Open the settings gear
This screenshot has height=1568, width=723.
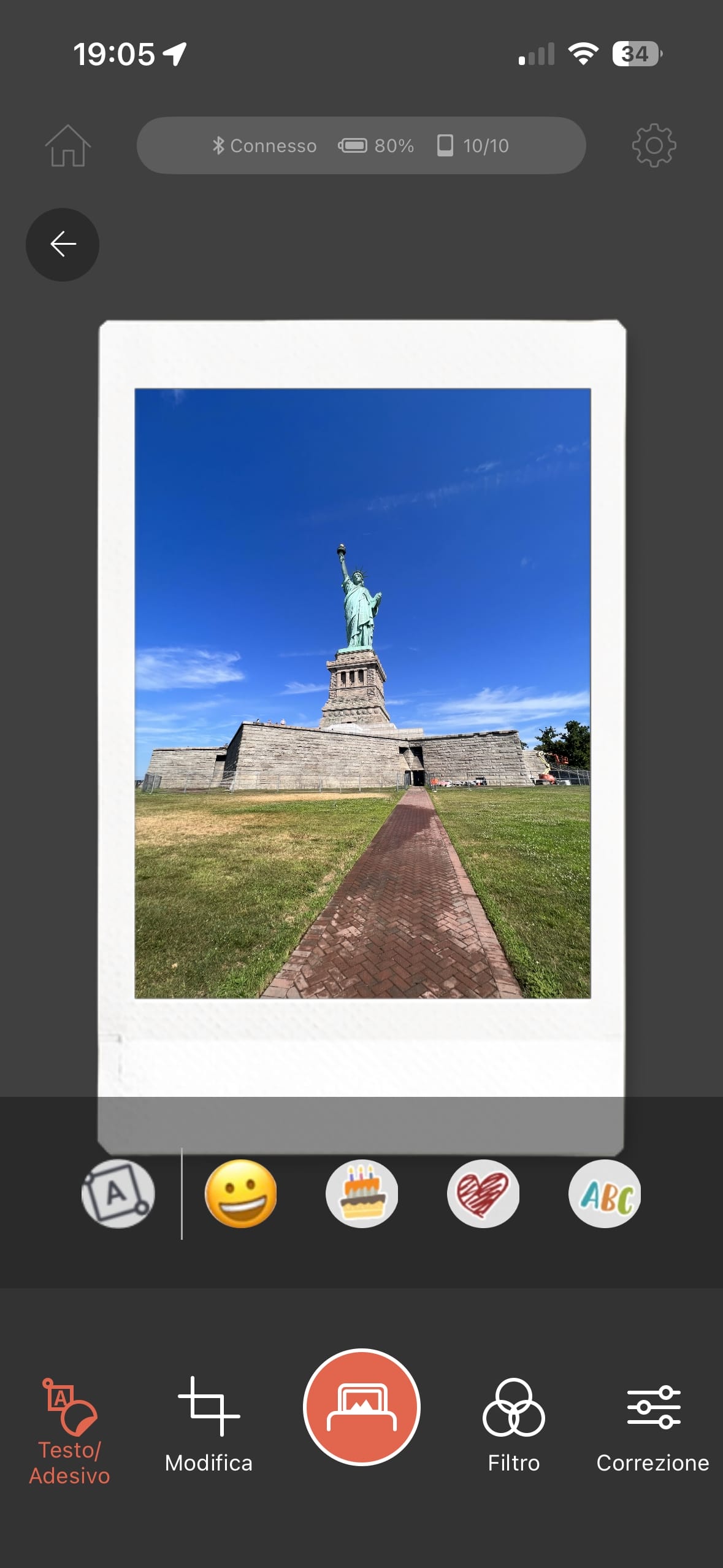point(654,145)
